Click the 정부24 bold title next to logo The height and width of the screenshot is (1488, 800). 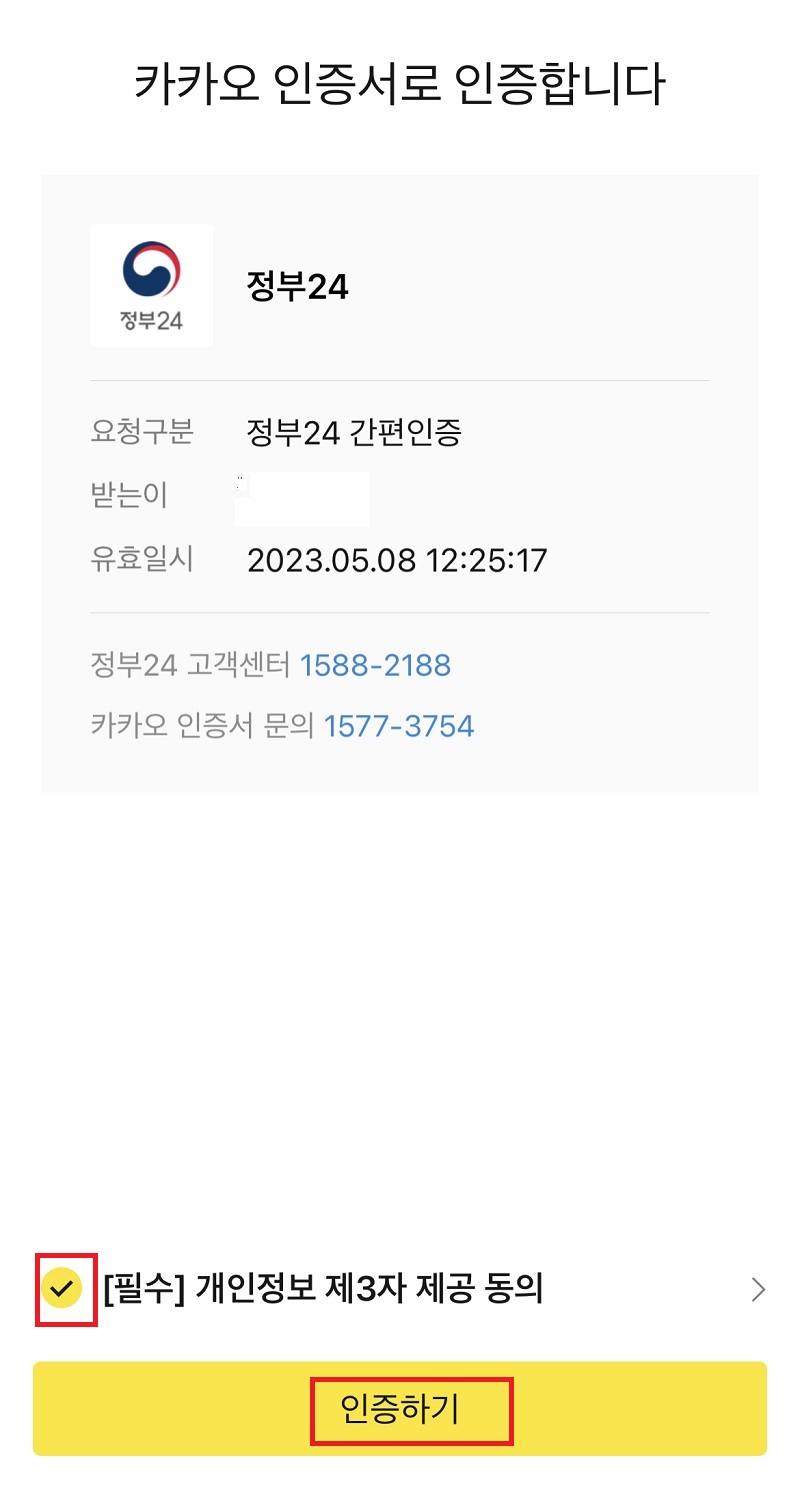click(296, 287)
